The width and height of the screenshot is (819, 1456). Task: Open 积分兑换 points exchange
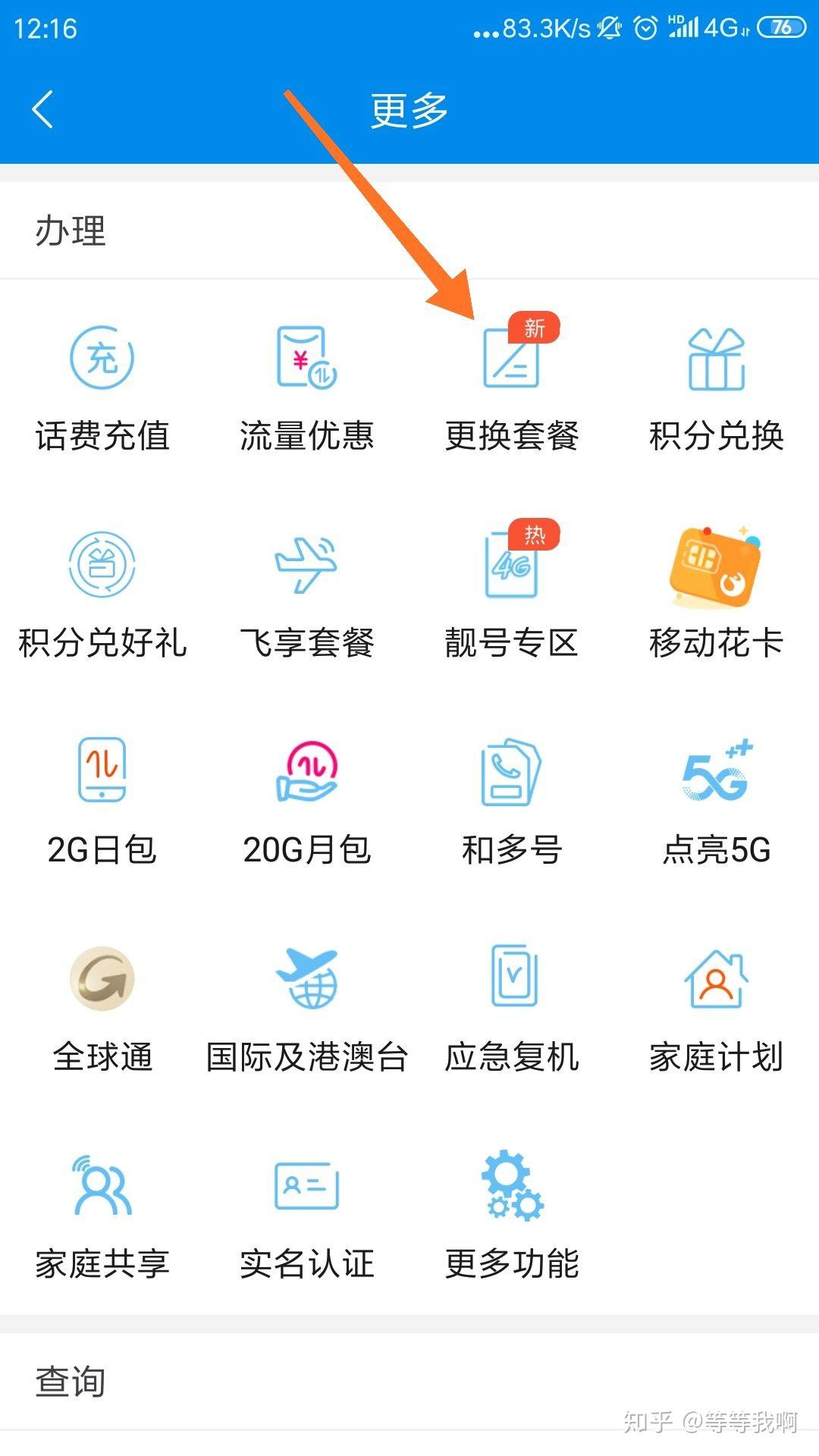[717, 387]
